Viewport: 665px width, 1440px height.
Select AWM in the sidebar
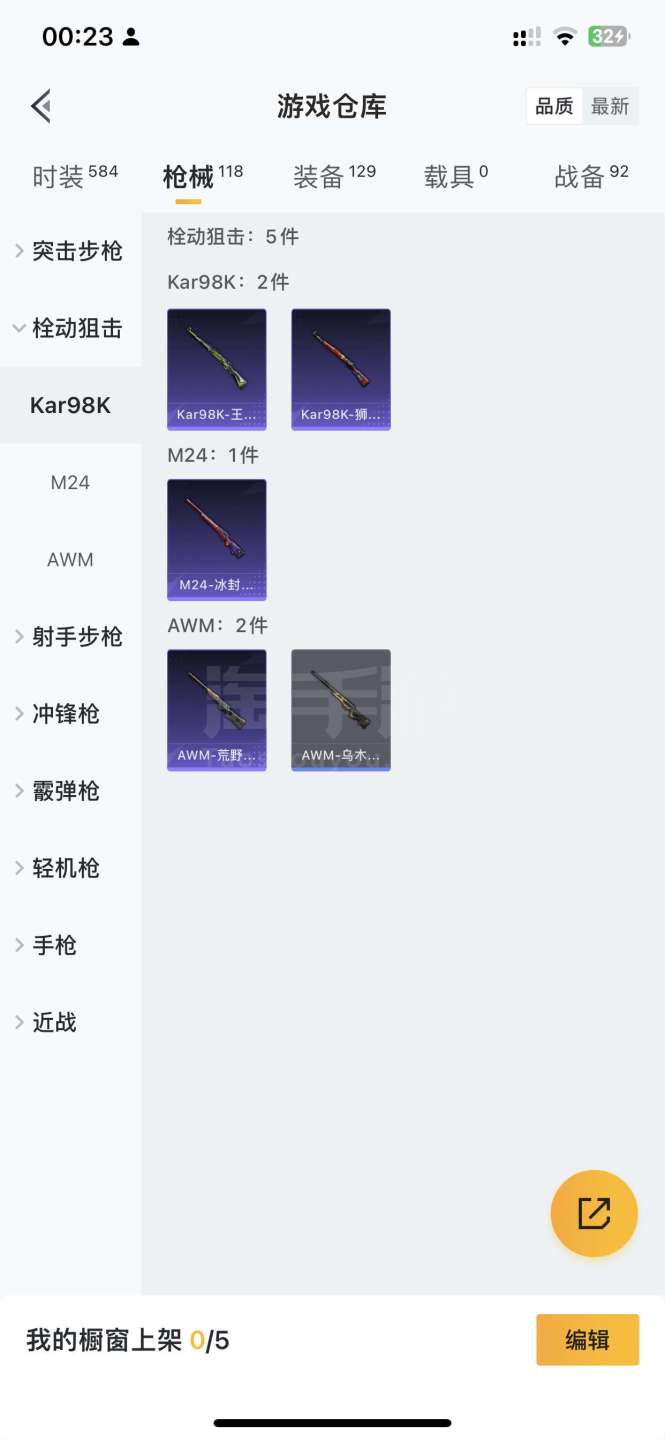[x=70, y=560]
